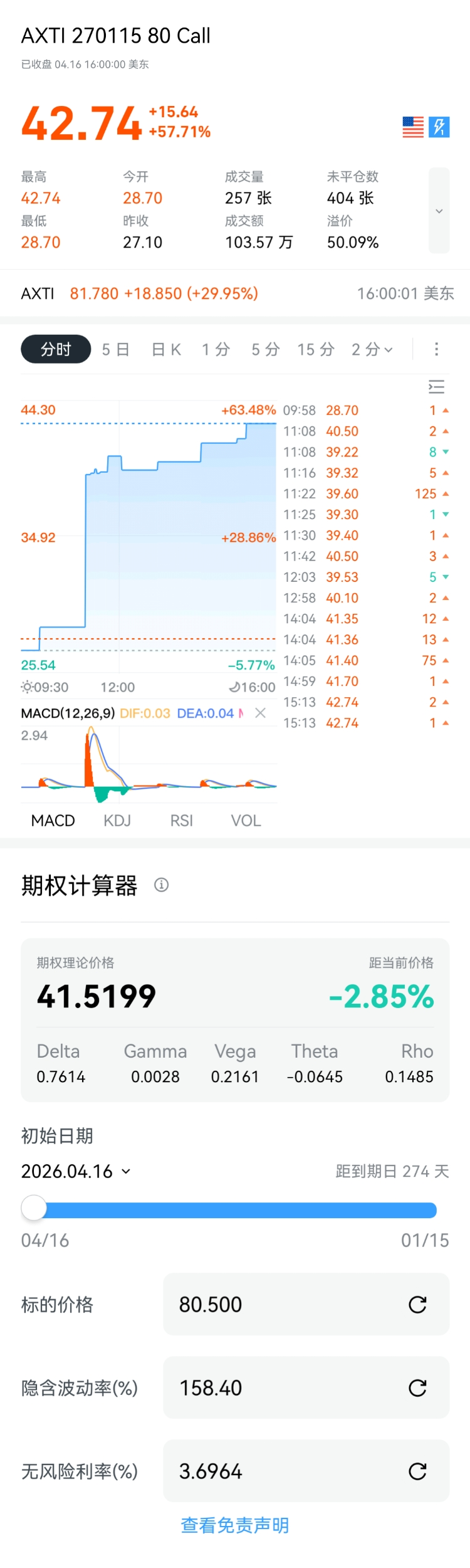The width and height of the screenshot is (470, 1568).
Task: Open the 查看免责声明 link
Action: [x=235, y=1525]
